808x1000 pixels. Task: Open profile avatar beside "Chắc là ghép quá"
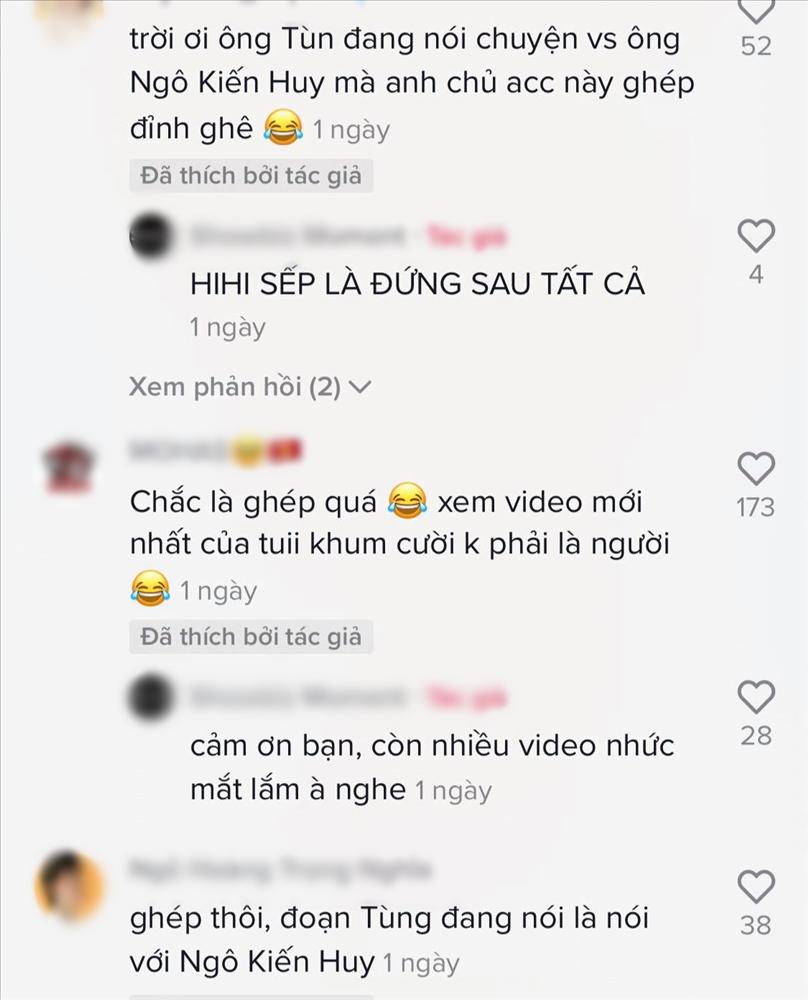coord(72,466)
